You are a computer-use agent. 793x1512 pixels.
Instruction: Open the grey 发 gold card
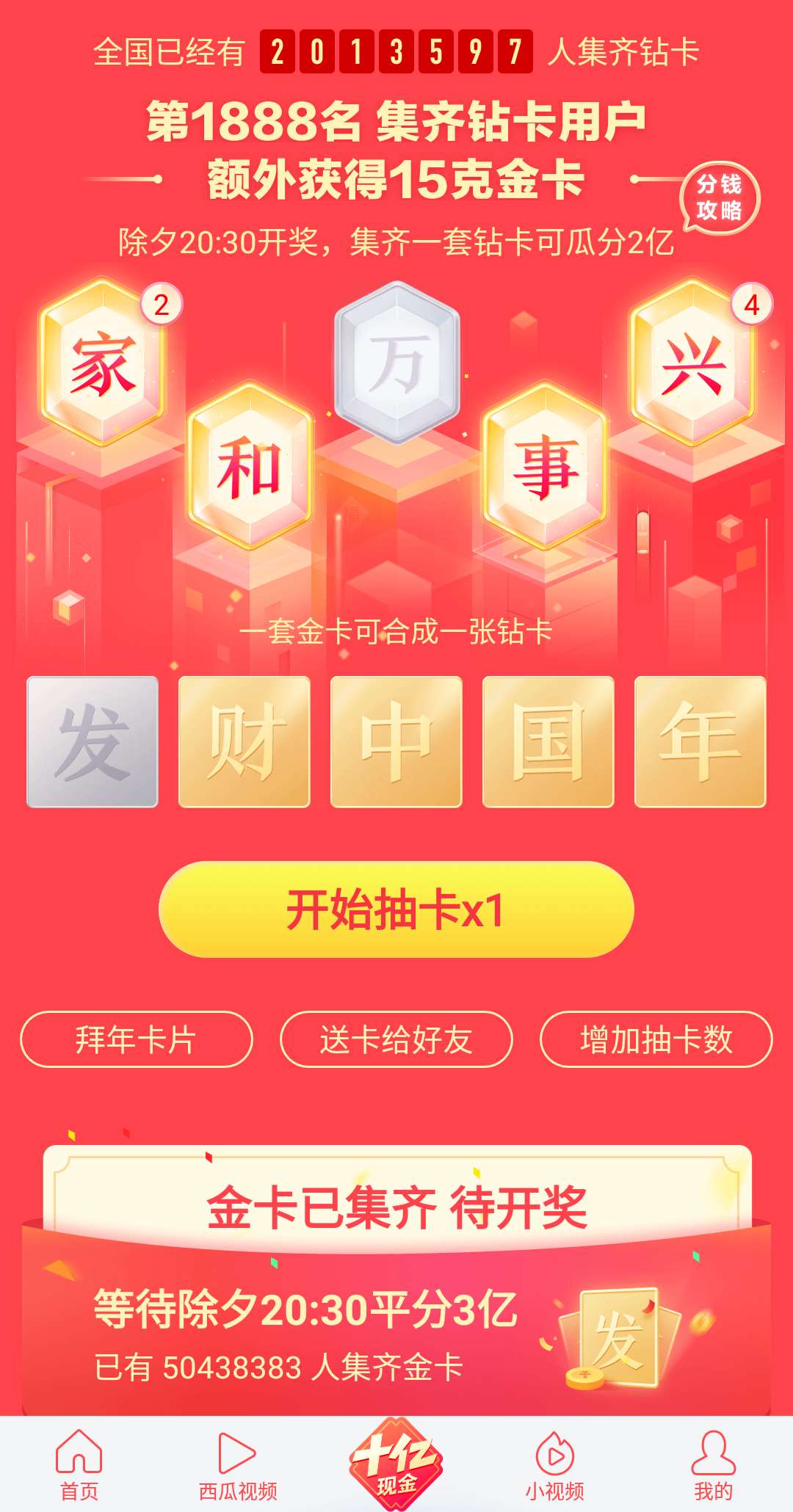[93, 742]
